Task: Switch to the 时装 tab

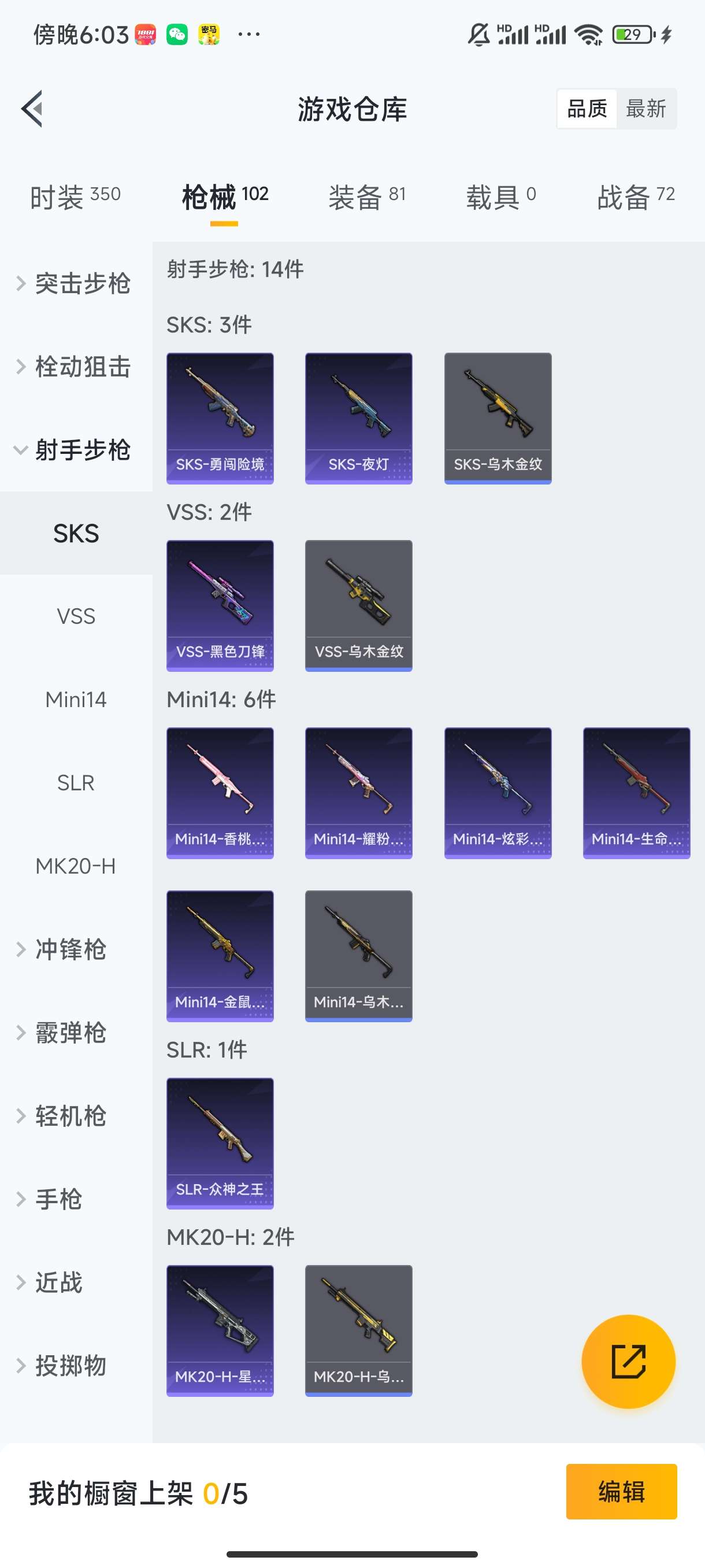Action: coord(75,197)
